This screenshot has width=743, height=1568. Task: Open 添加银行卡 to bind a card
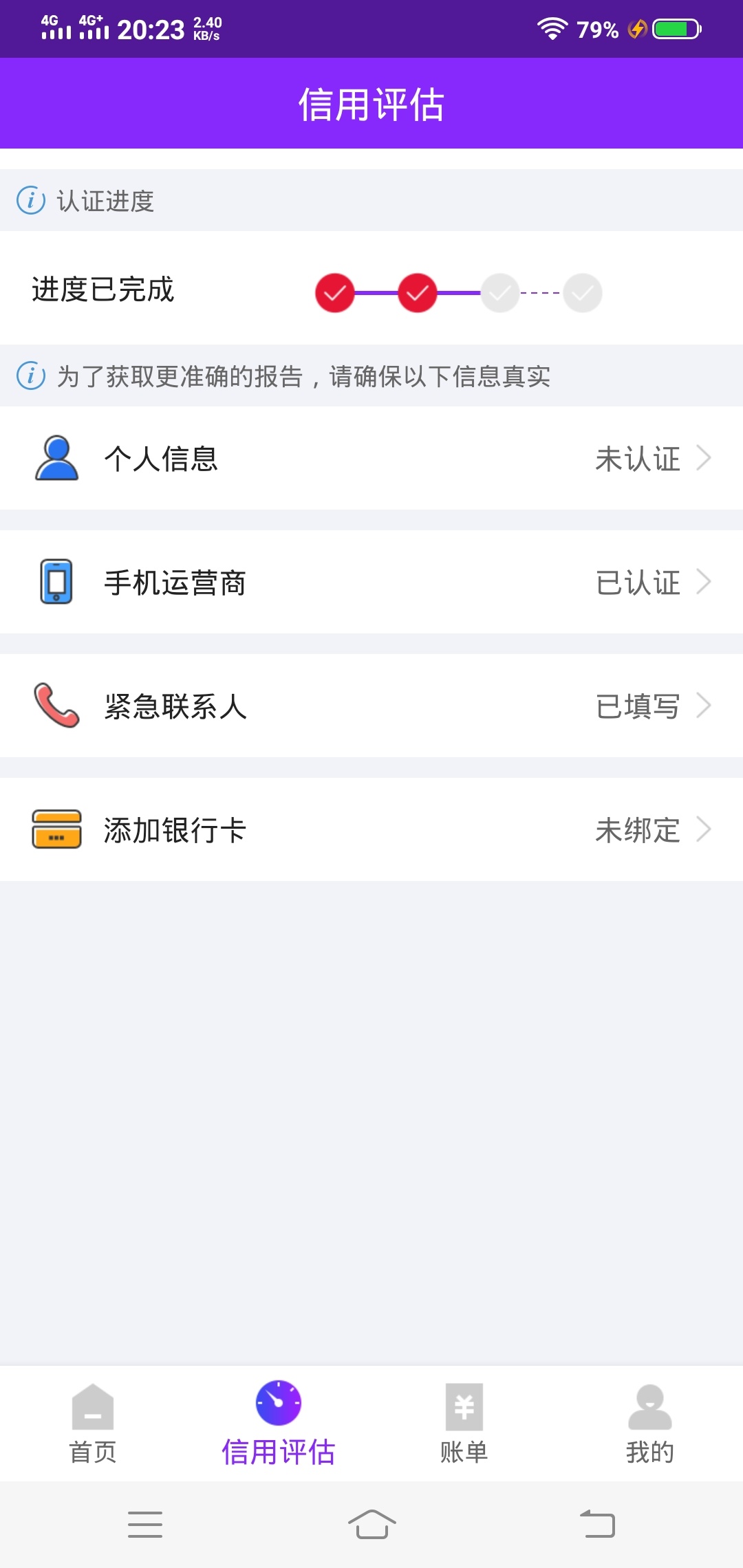click(x=371, y=829)
